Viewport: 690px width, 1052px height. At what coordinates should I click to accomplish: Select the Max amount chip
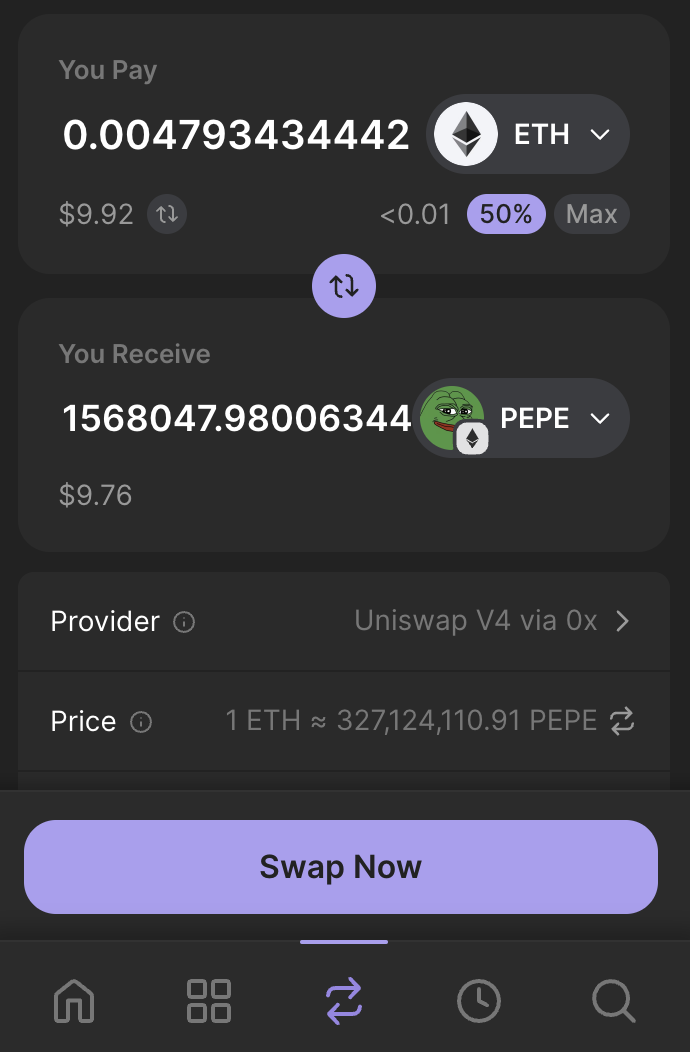(x=592, y=214)
